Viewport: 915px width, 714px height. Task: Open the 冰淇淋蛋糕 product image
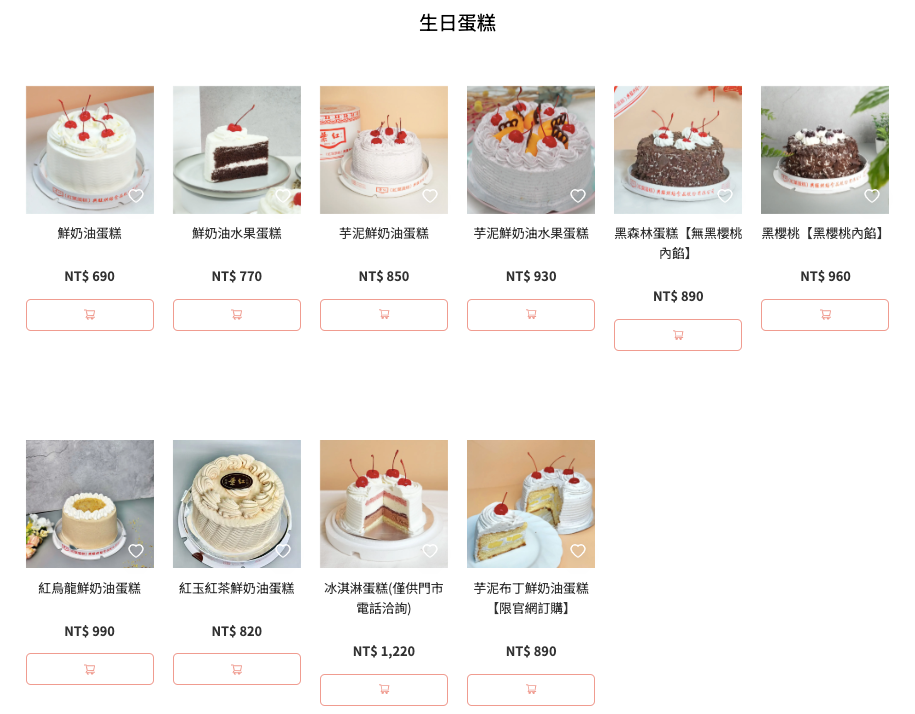click(383, 502)
